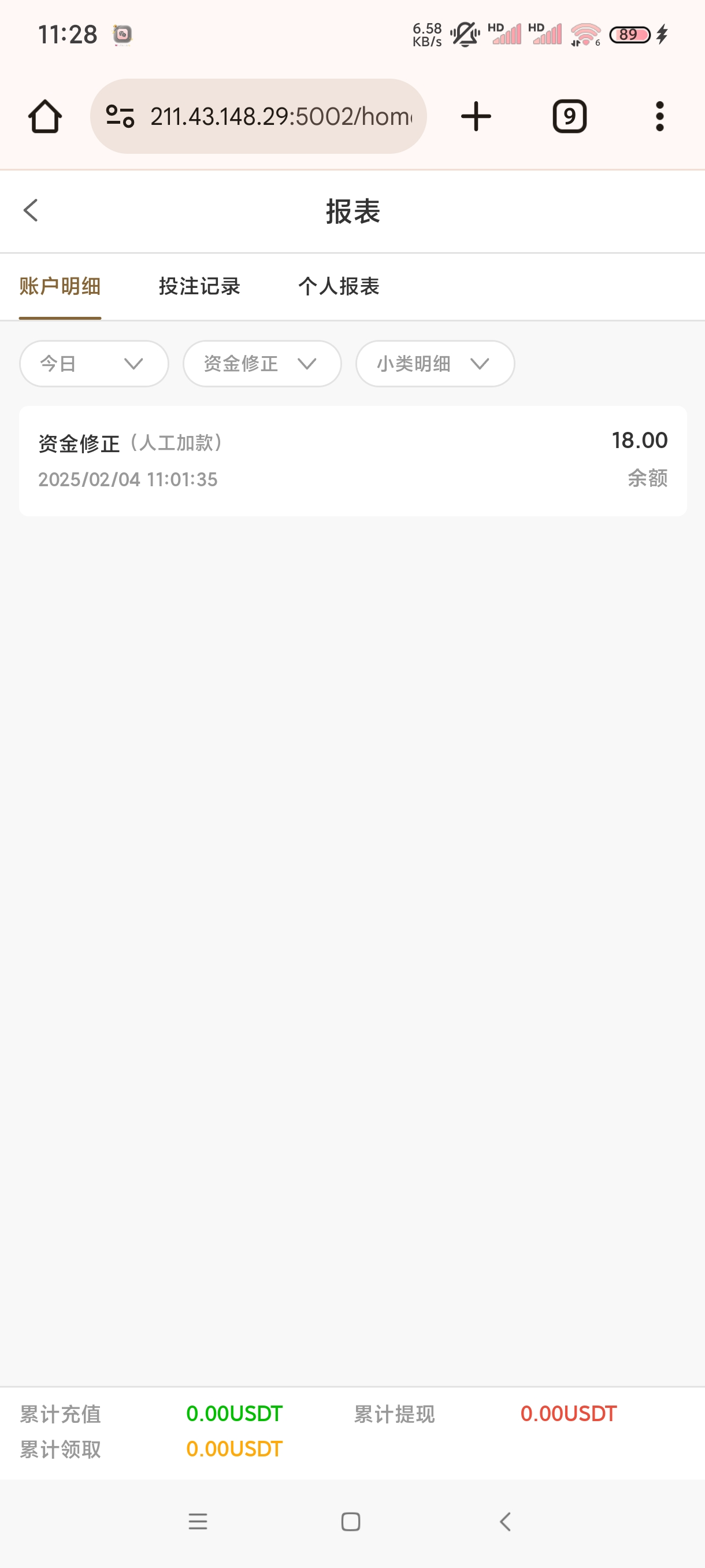Expand the 小类明细 dropdown

435,364
